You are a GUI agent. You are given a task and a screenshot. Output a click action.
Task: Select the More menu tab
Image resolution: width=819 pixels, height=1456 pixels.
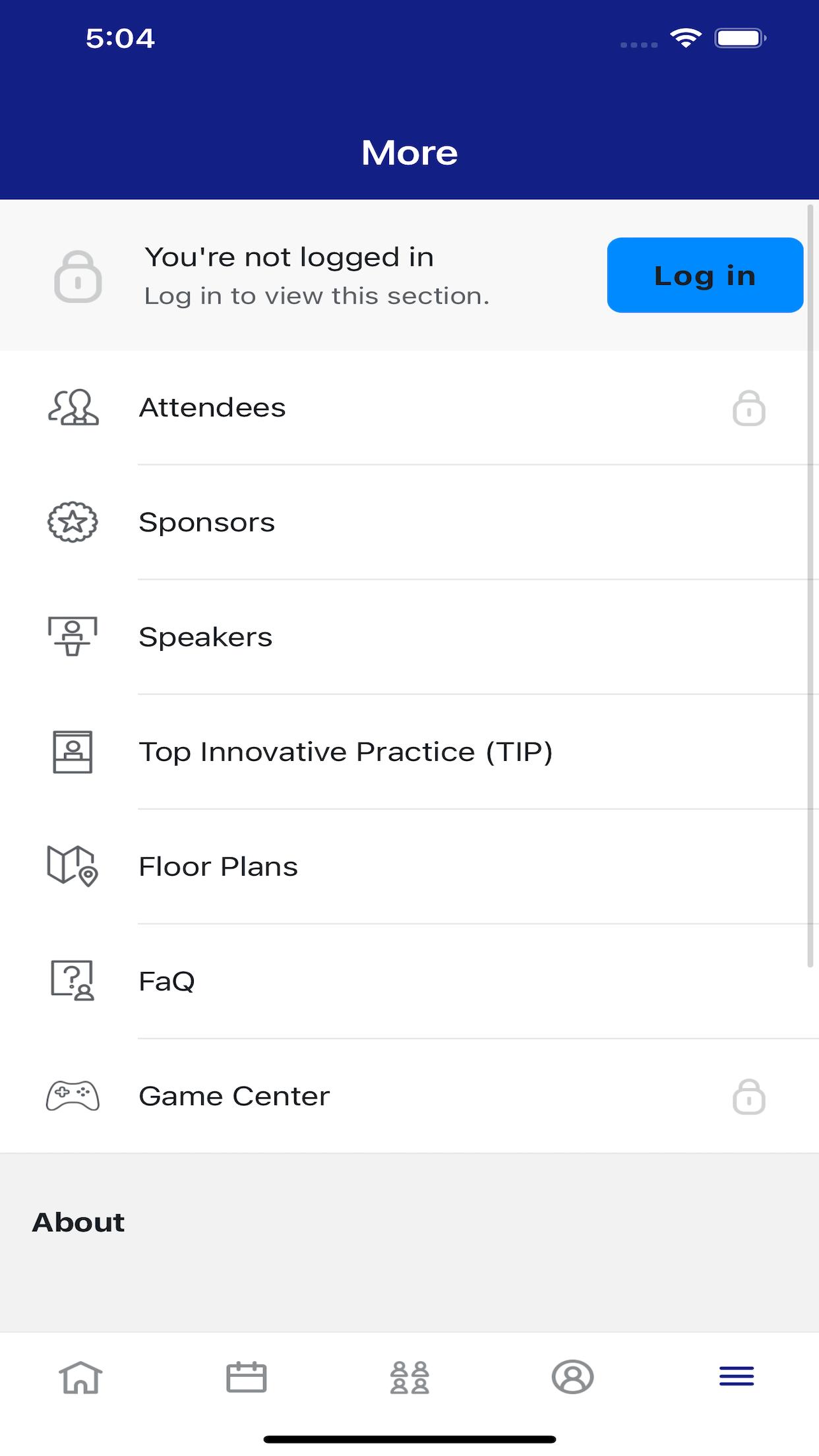coord(737,1377)
